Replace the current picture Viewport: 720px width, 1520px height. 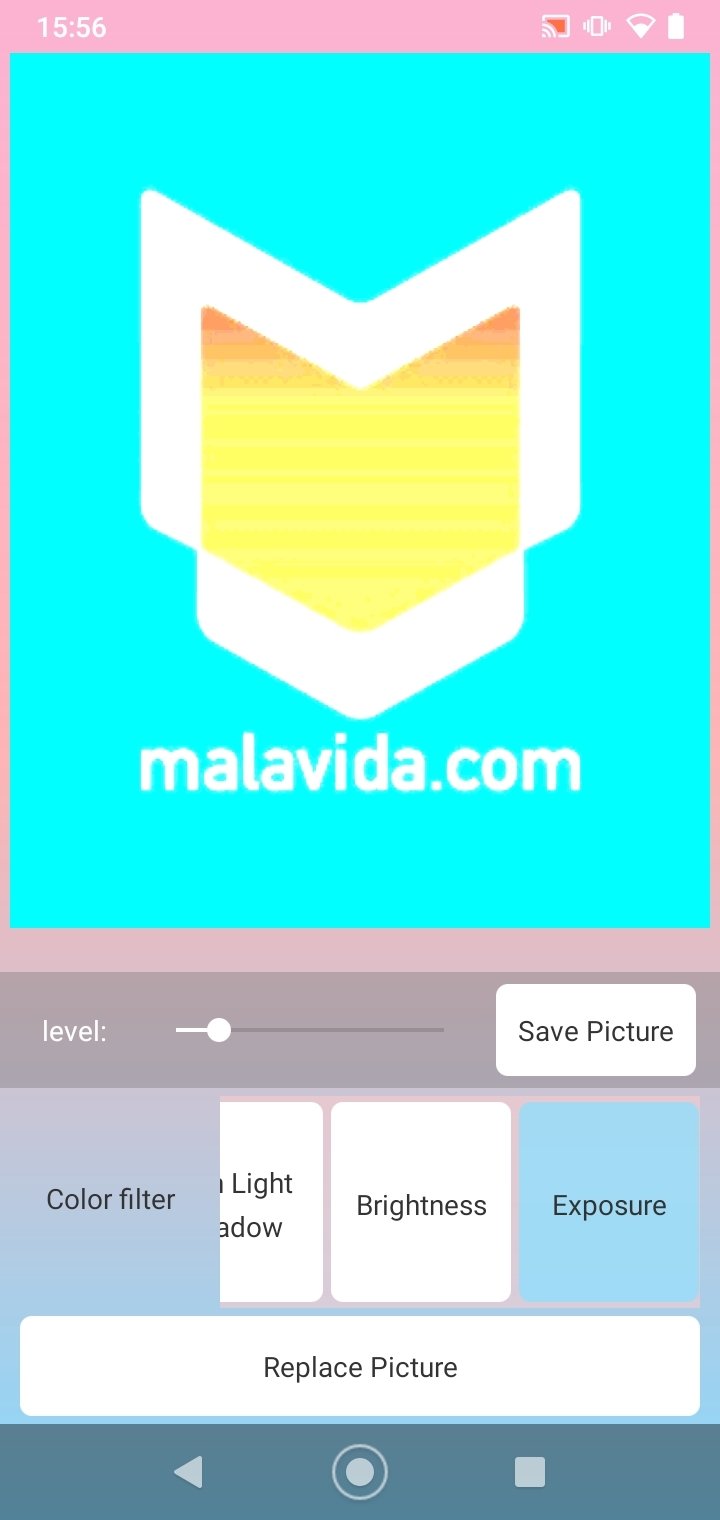[360, 1366]
